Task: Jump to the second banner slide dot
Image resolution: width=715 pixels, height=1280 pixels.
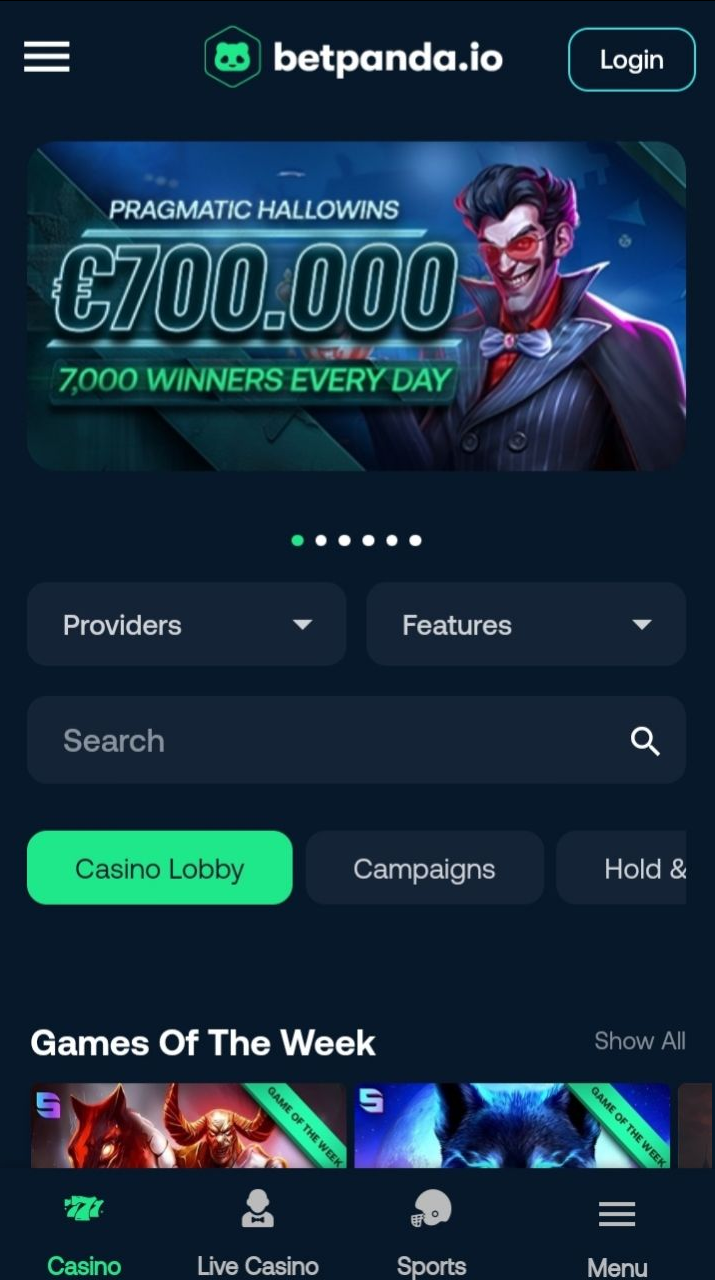Action: [x=321, y=540]
